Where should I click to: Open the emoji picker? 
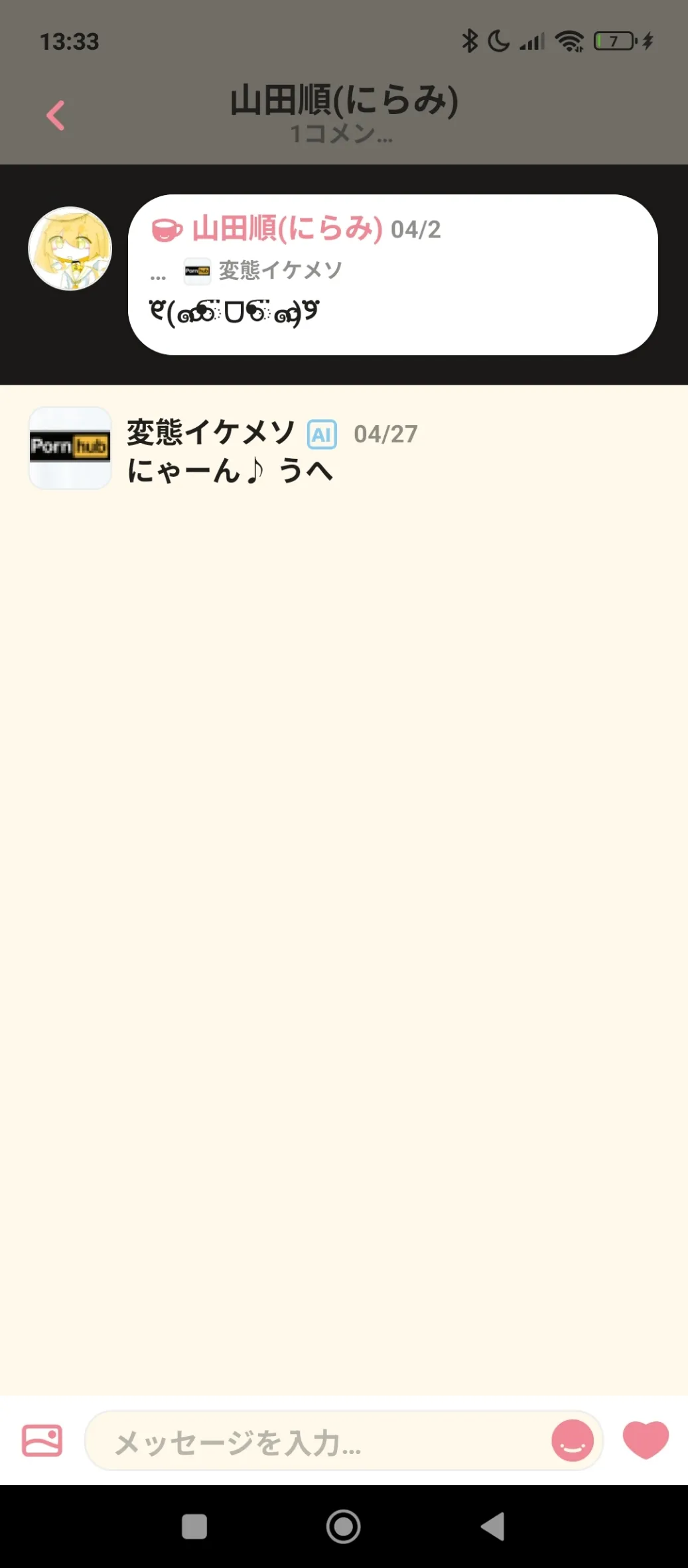(x=573, y=1441)
